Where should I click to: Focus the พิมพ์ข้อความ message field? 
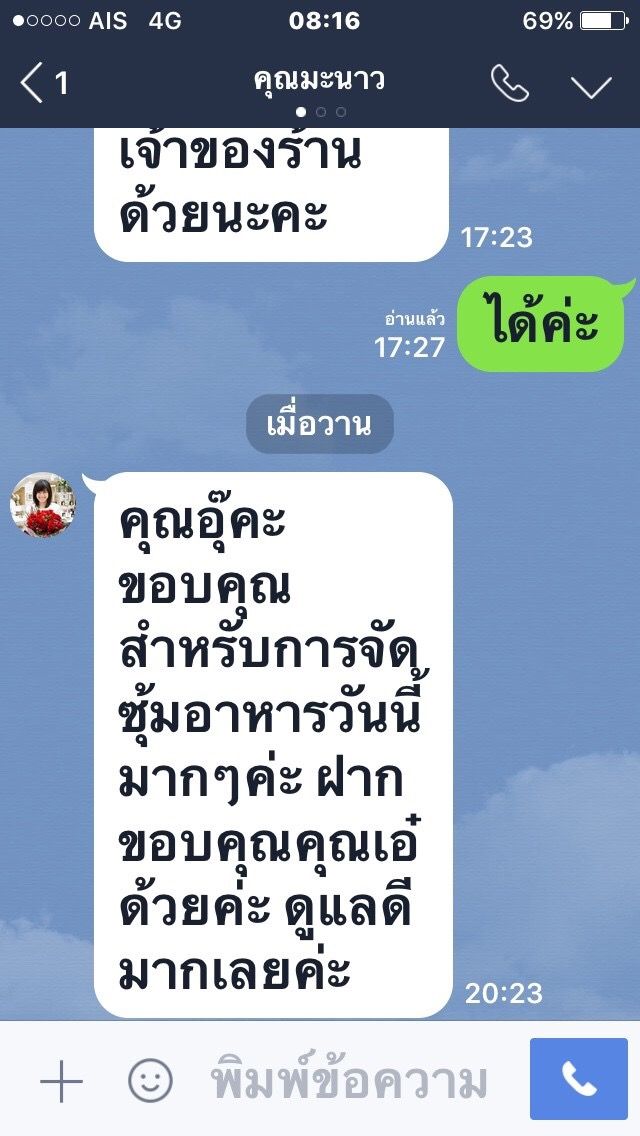pos(350,1081)
